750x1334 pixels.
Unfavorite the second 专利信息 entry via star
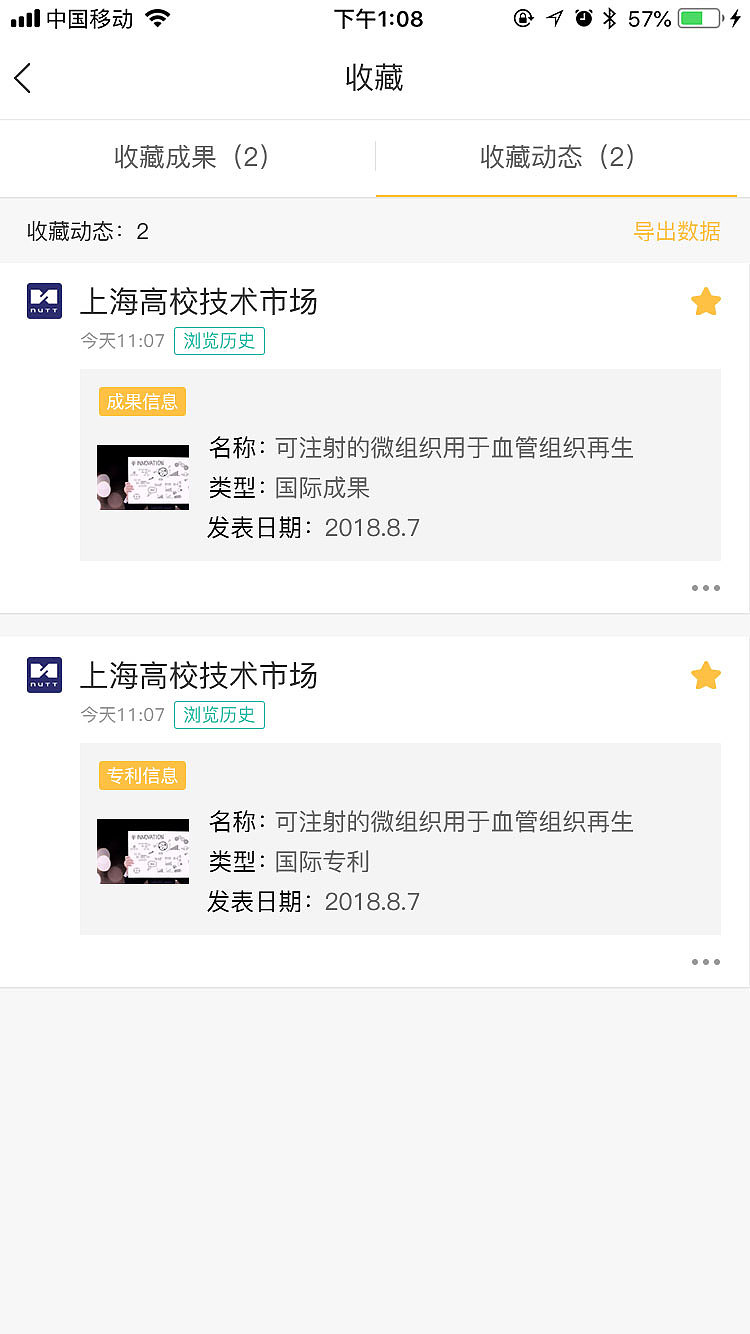point(706,675)
